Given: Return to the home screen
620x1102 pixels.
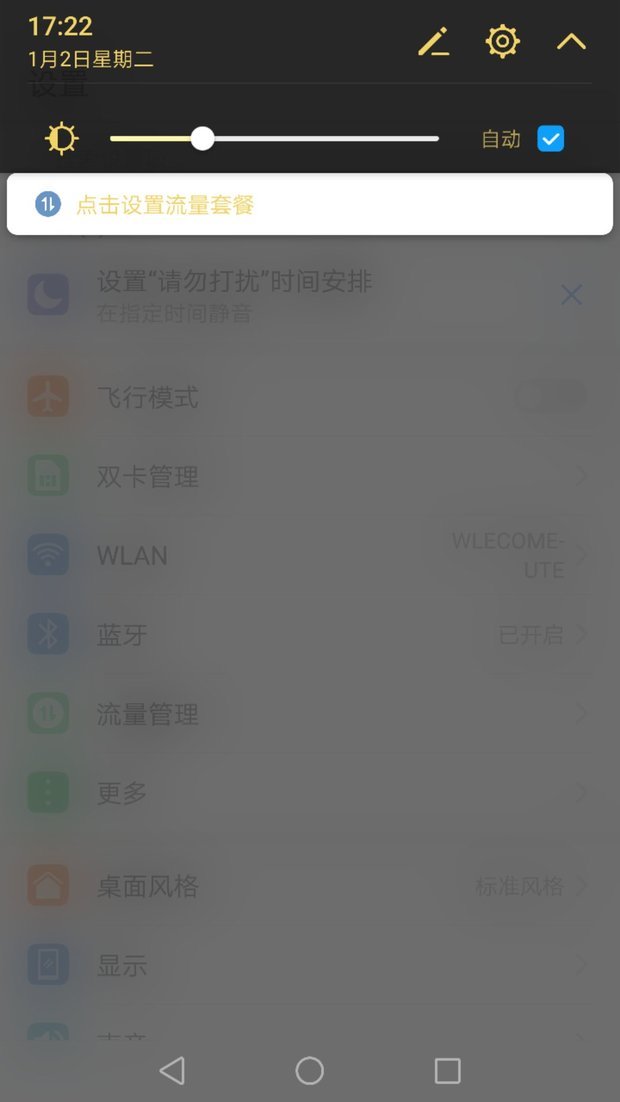Looking at the screenshot, I should click(310, 1071).
